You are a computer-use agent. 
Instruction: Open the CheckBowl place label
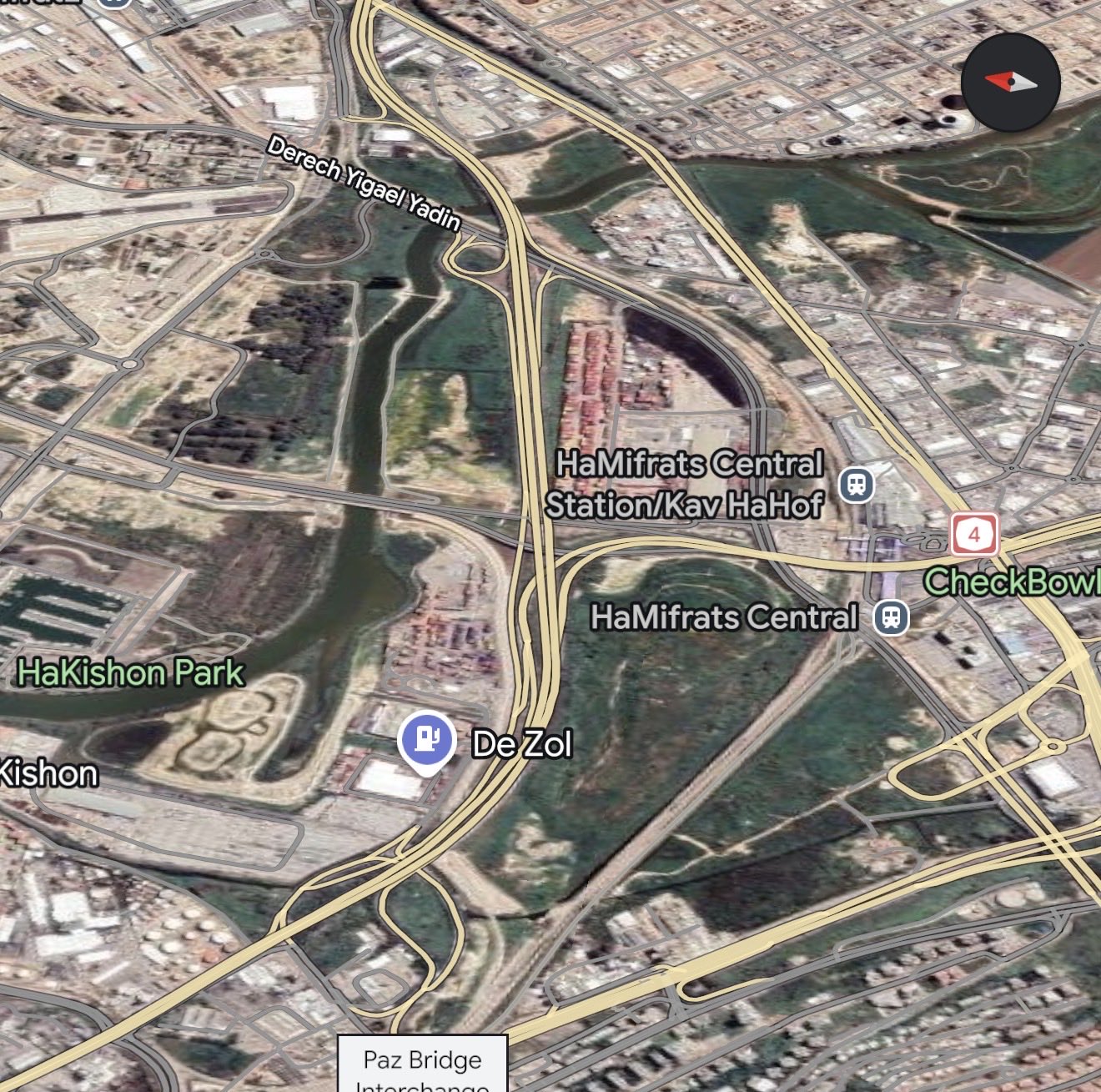pyautogui.click(x=1013, y=581)
